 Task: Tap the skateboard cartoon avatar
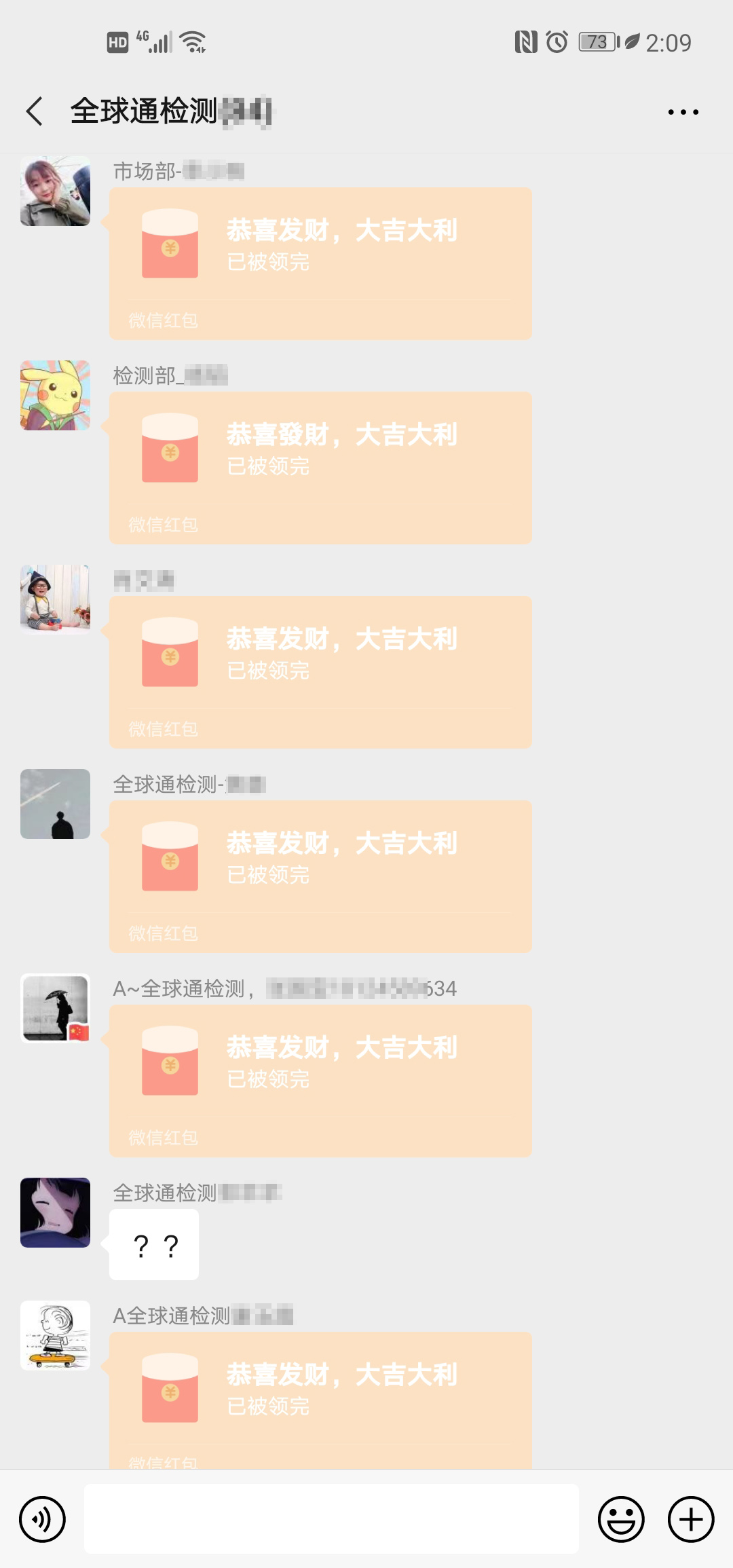(55, 1335)
